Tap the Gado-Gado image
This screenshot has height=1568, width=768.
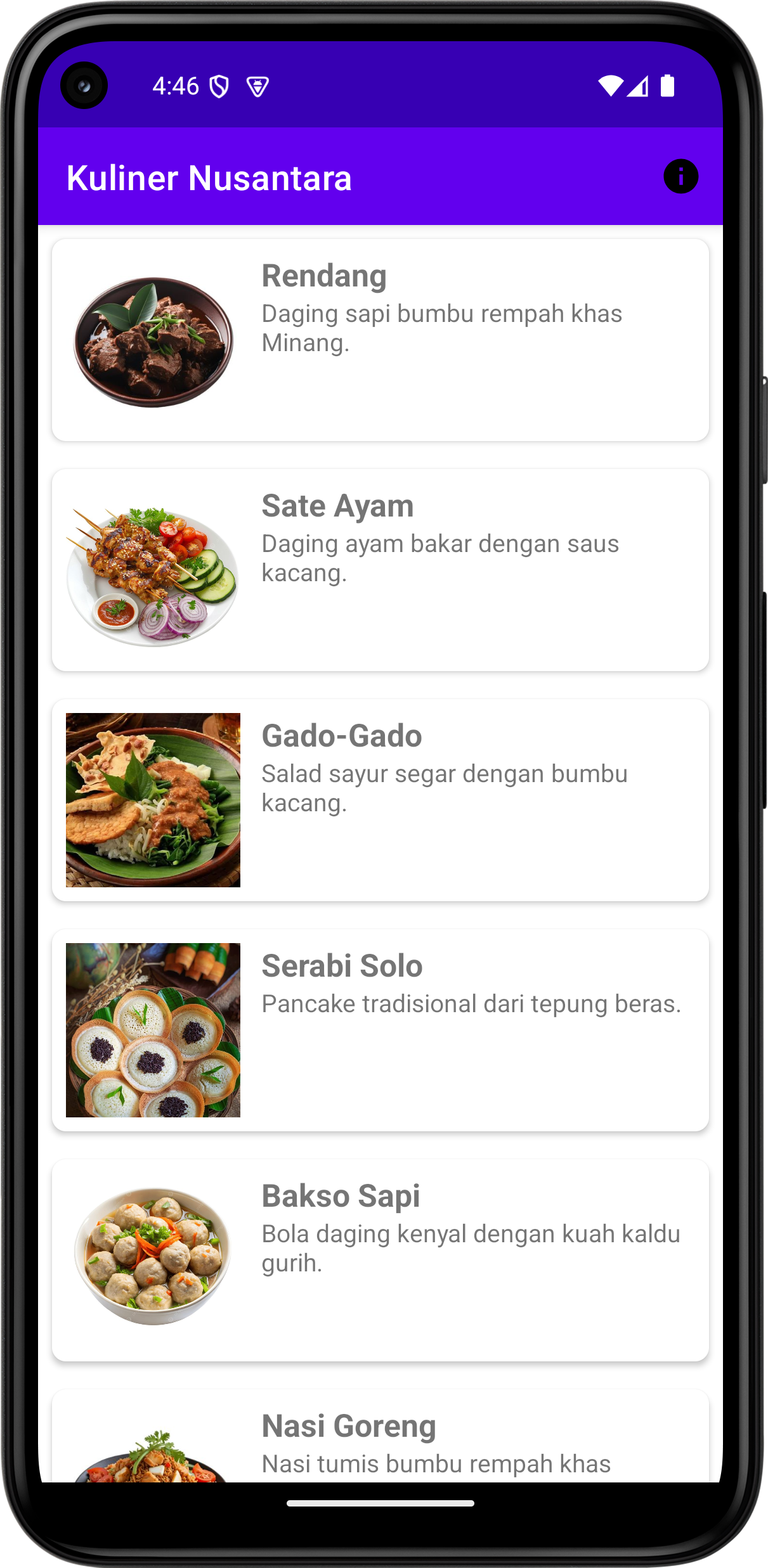click(152, 799)
